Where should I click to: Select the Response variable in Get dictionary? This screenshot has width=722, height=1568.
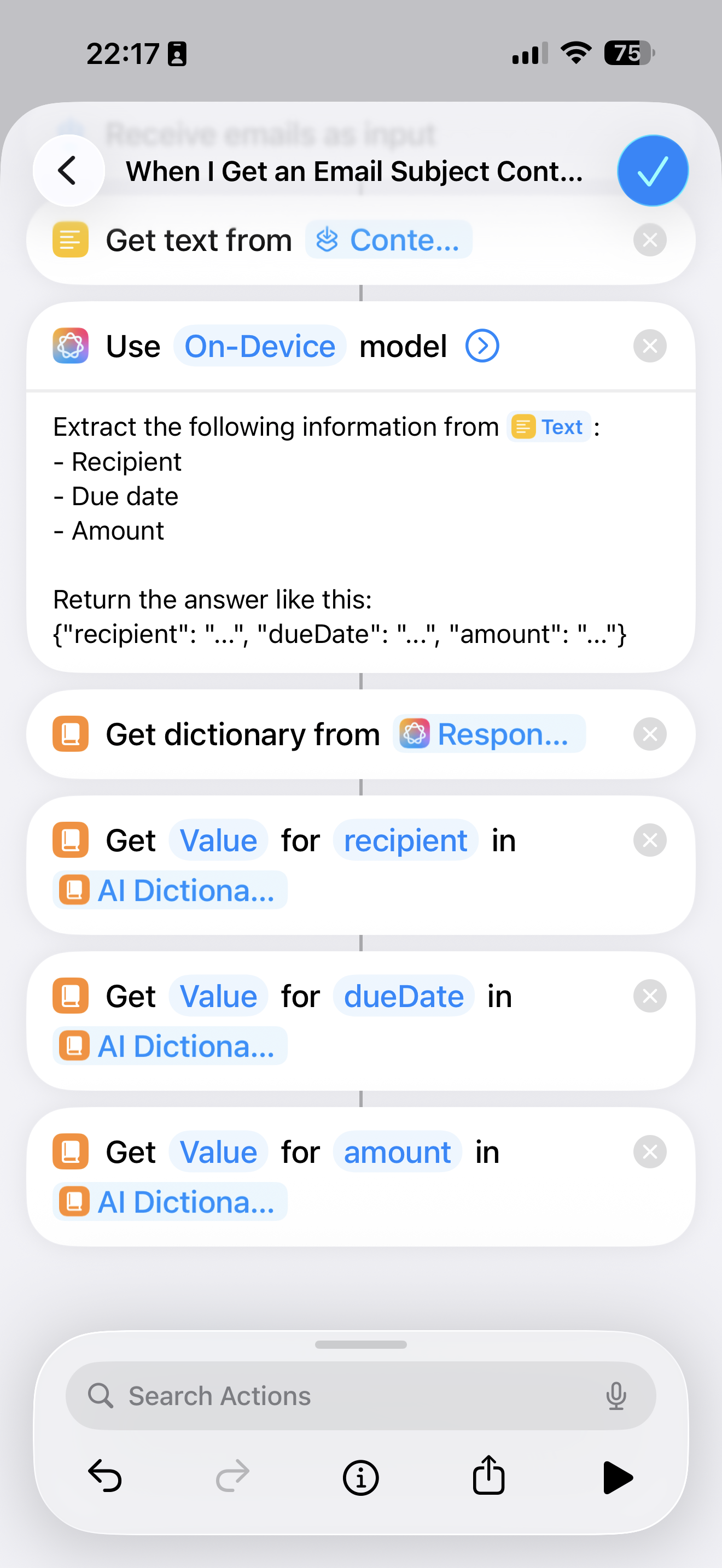pos(490,734)
